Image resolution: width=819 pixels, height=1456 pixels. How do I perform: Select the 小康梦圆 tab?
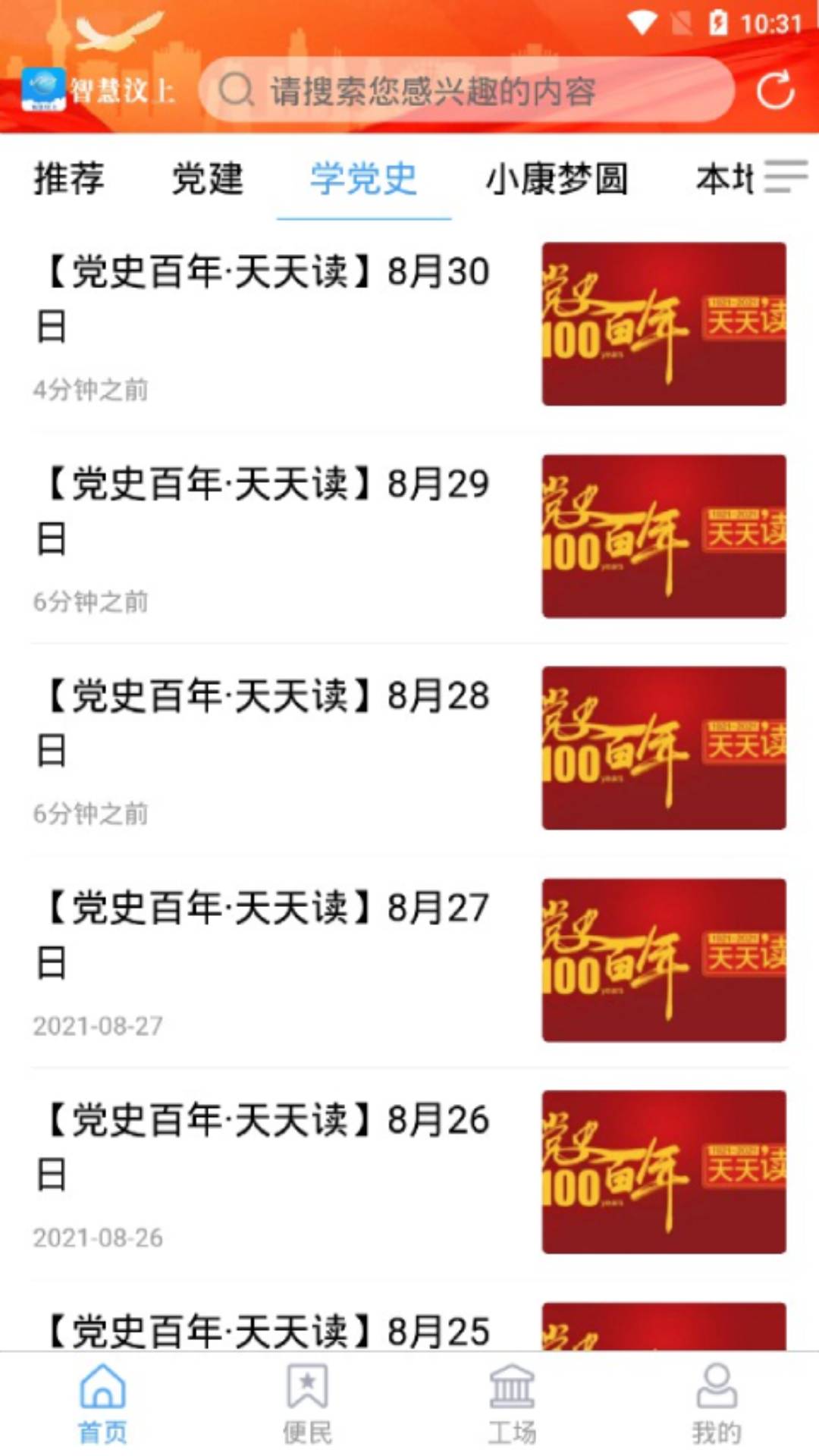pos(559,180)
